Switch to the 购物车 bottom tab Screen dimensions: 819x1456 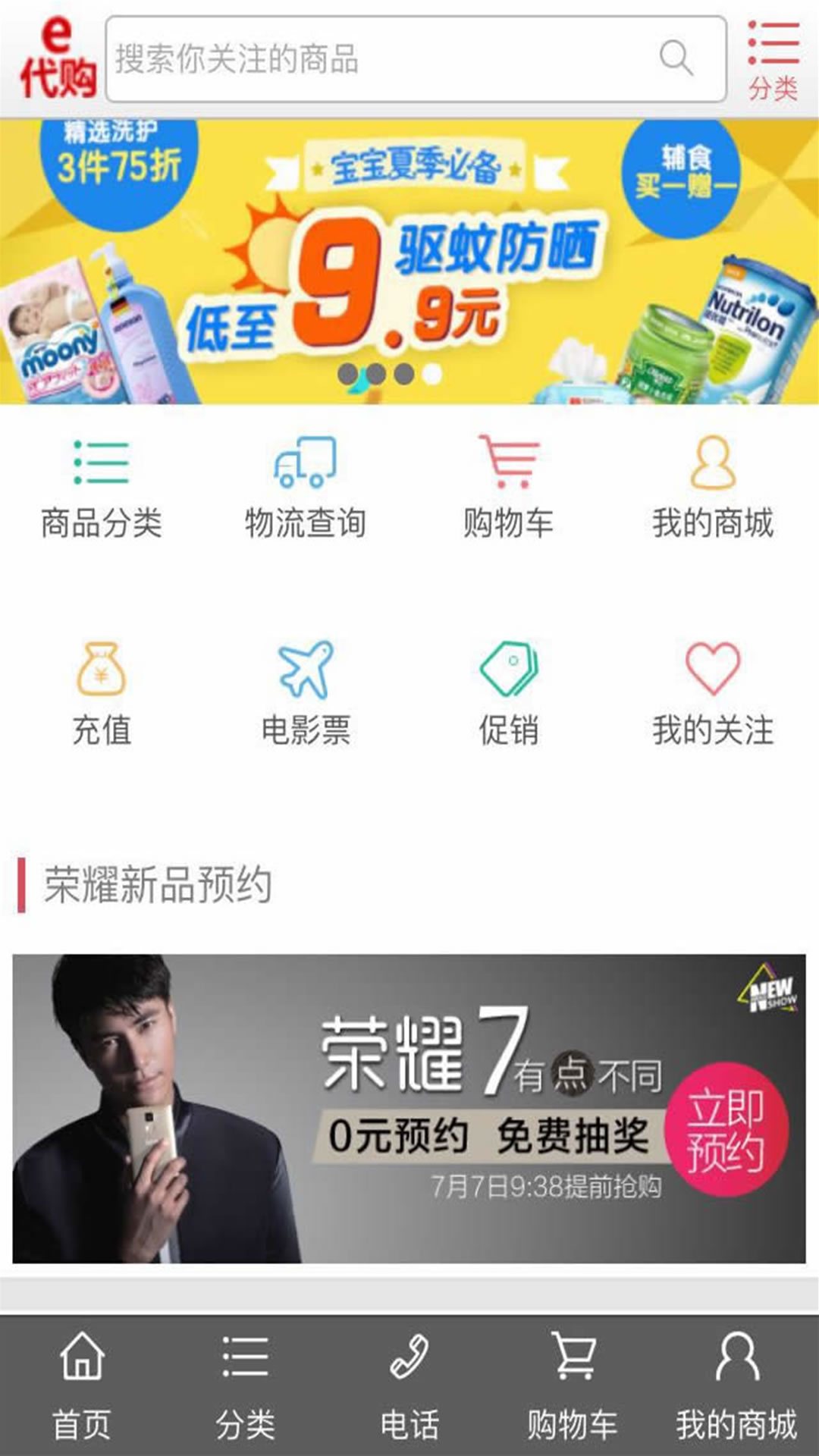click(x=573, y=1385)
